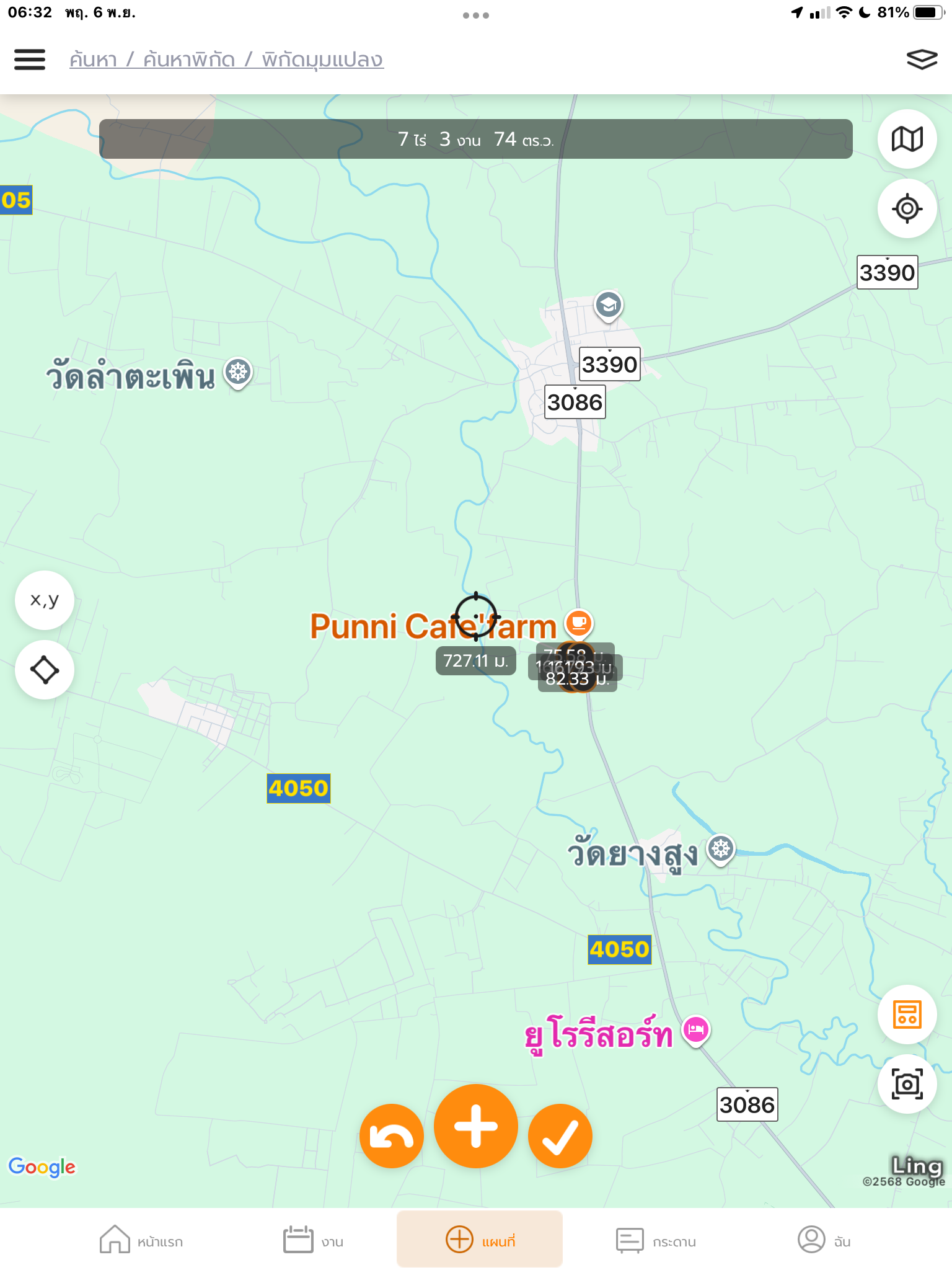Open the map layers icon

click(x=922, y=60)
